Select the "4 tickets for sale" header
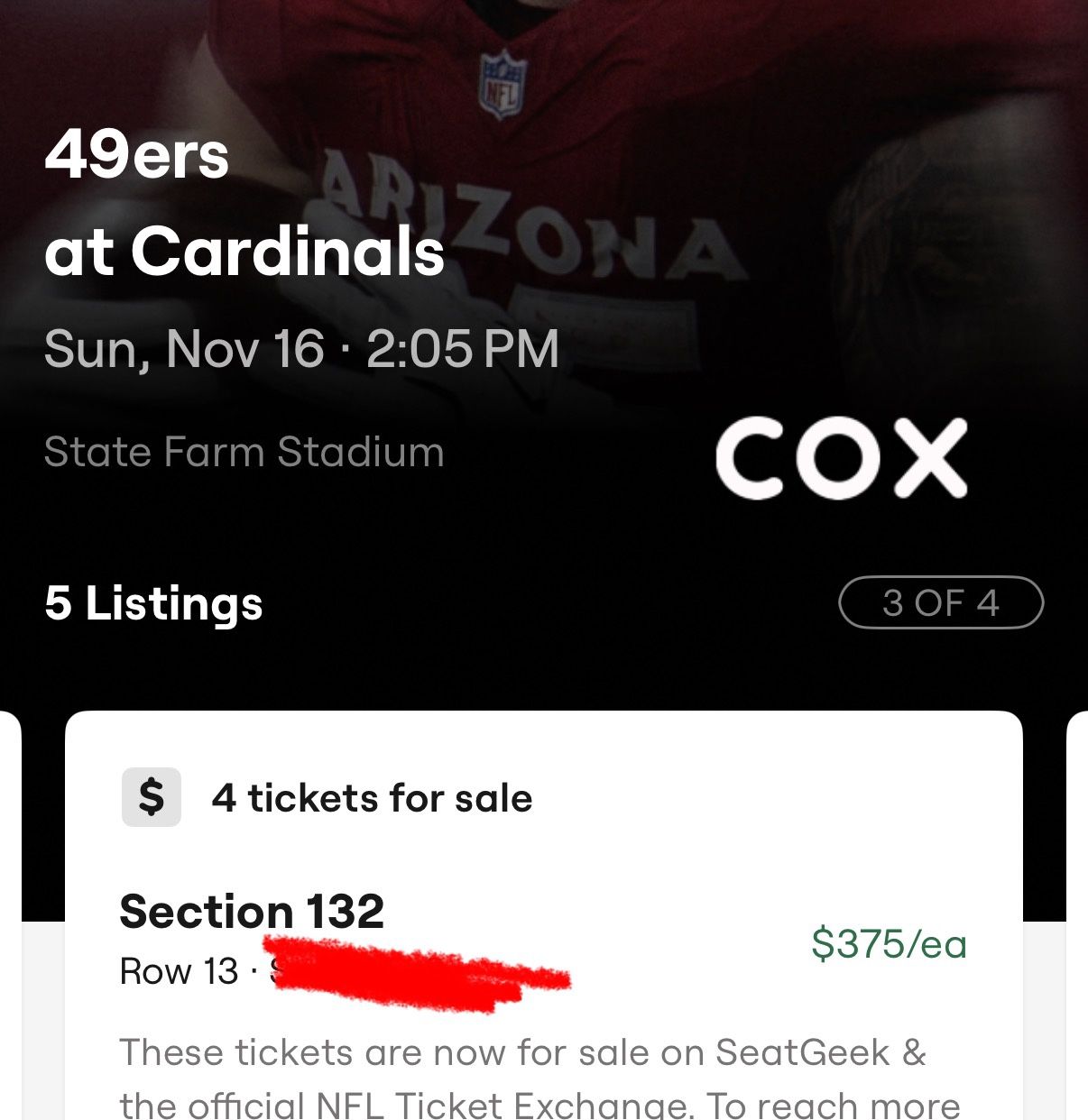Image resolution: width=1088 pixels, height=1120 pixels. (x=370, y=797)
